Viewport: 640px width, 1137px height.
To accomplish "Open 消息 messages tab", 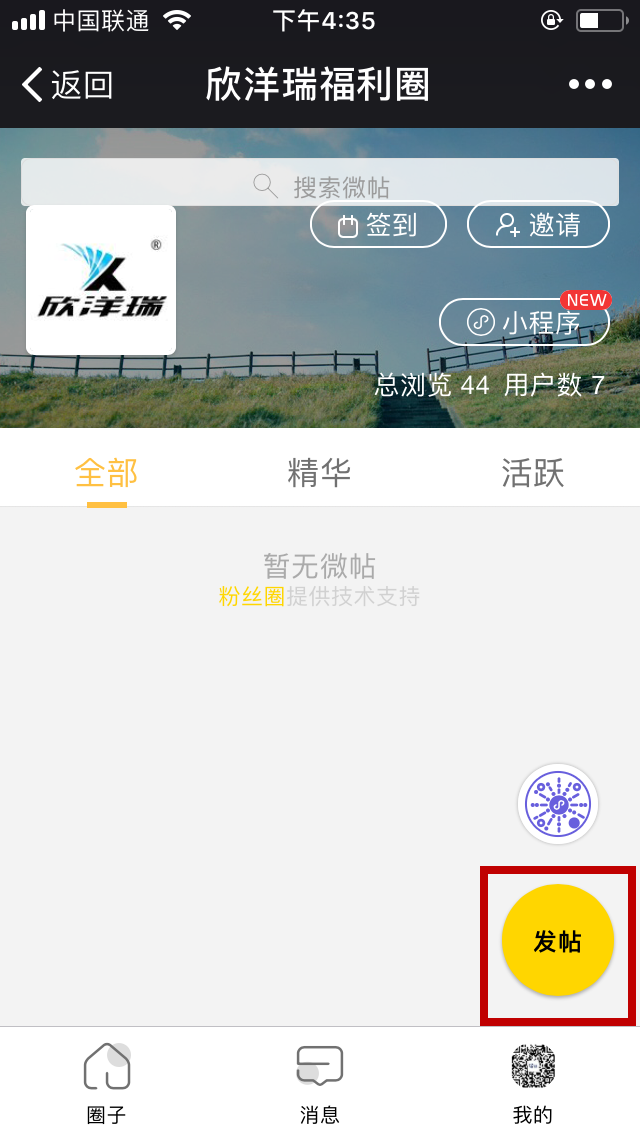I will click(x=319, y=1083).
